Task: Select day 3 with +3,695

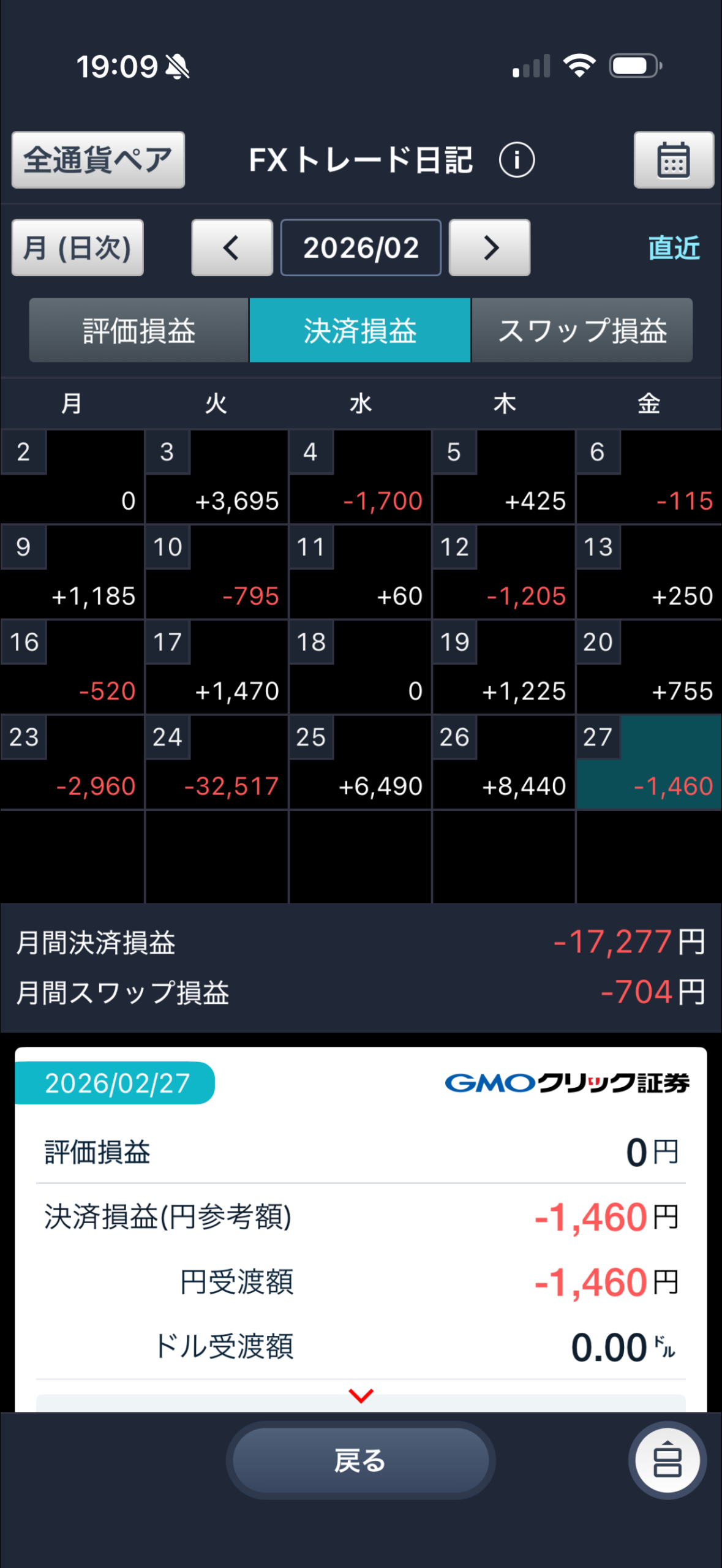Action: coord(216,477)
